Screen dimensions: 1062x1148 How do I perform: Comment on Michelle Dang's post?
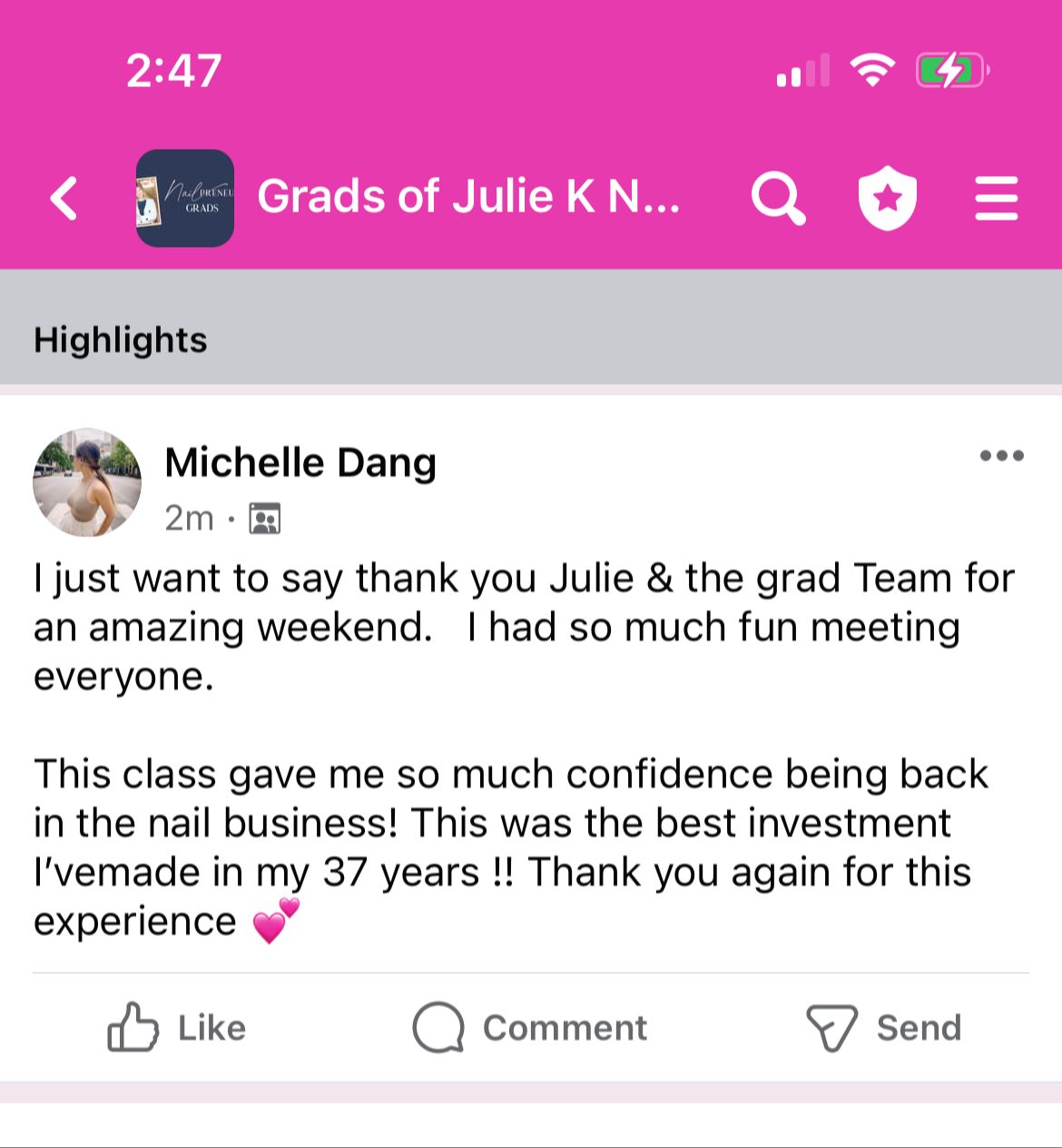(530, 1027)
